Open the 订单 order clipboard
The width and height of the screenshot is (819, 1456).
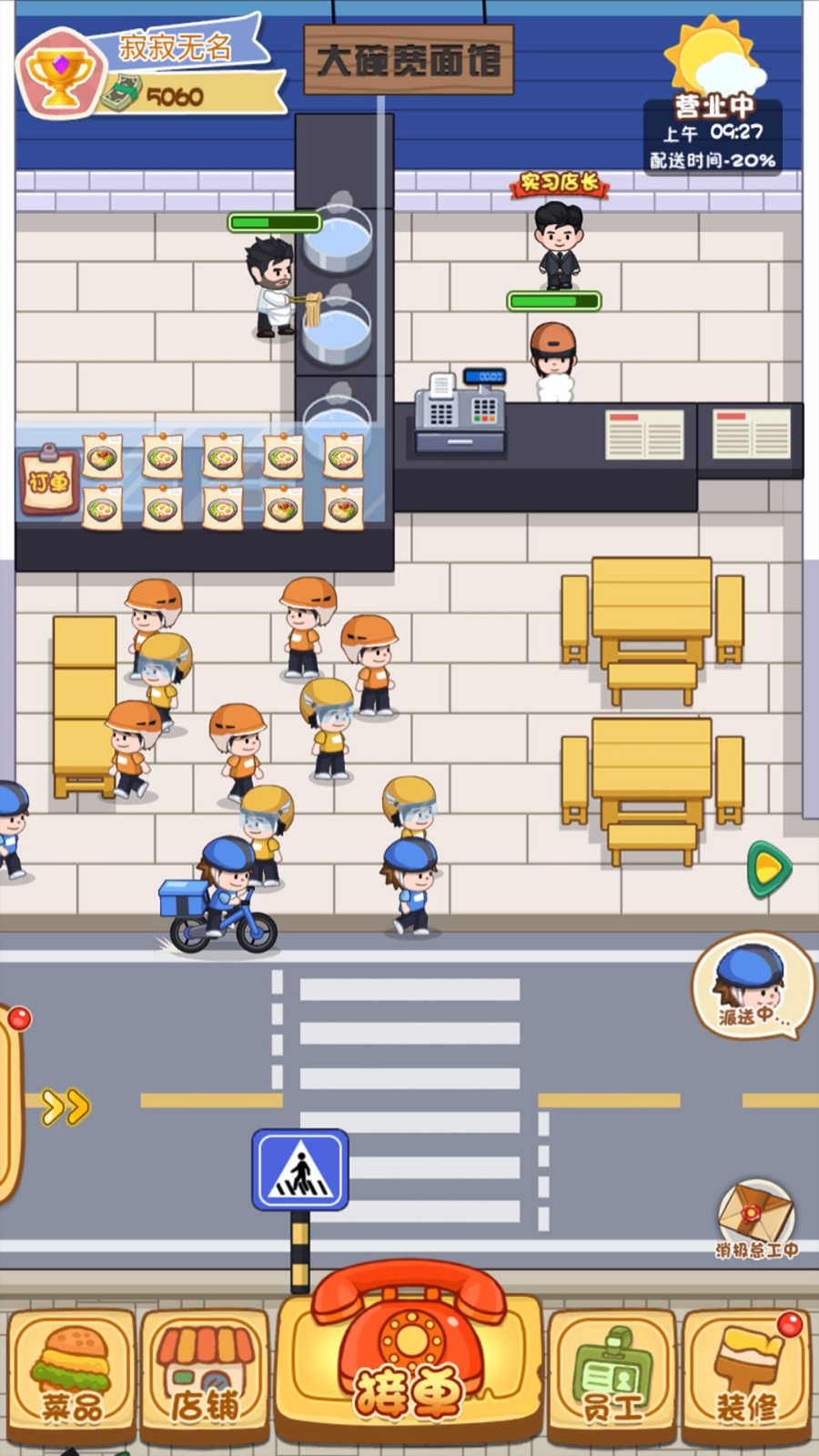(48, 479)
